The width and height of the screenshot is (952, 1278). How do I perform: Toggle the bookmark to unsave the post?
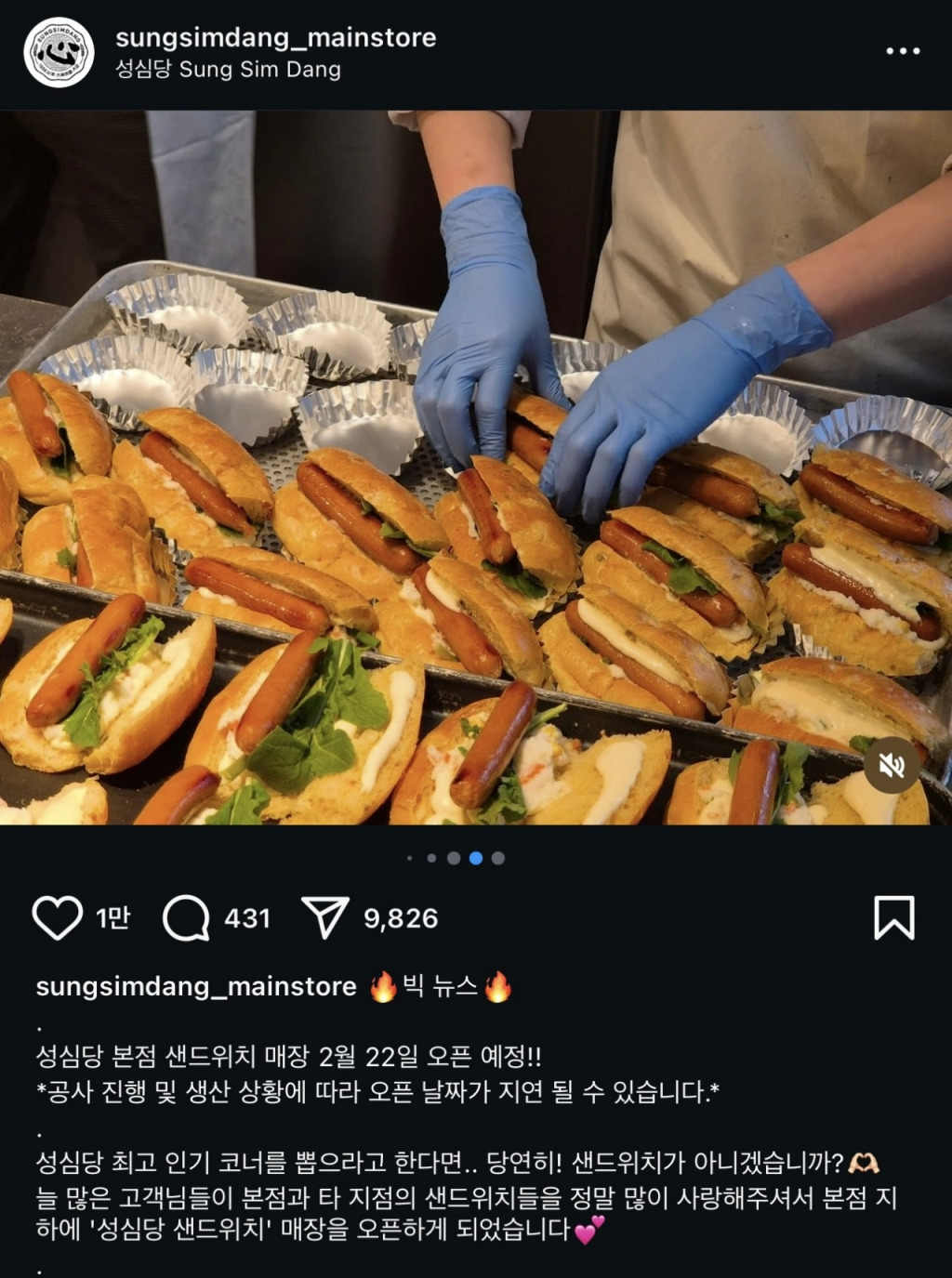pyautogui.click(x=895, y=918)
